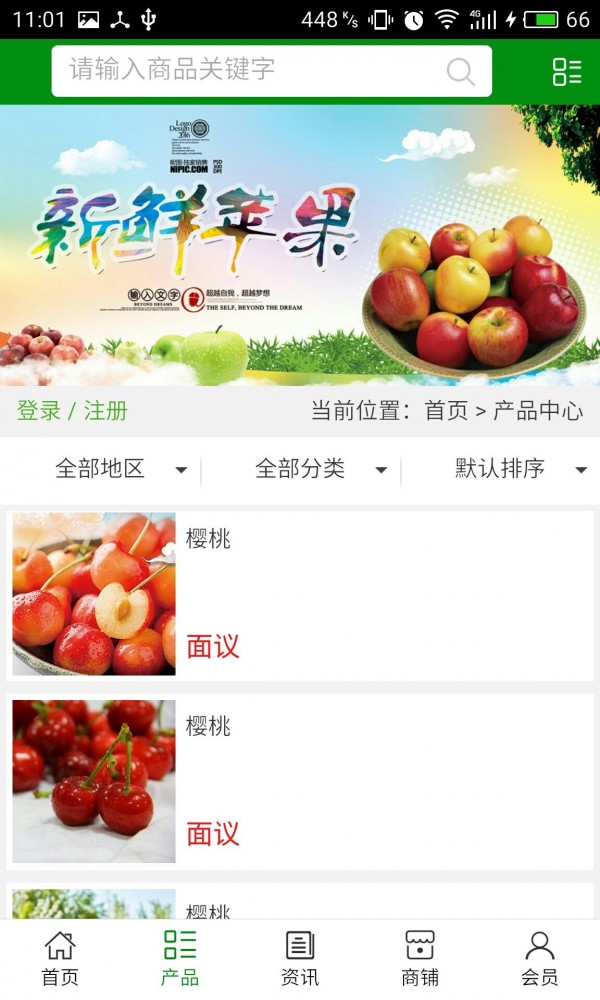Tap the magnifier search icon
Viewport: 600px width, 1000px height.
[460, 71]
